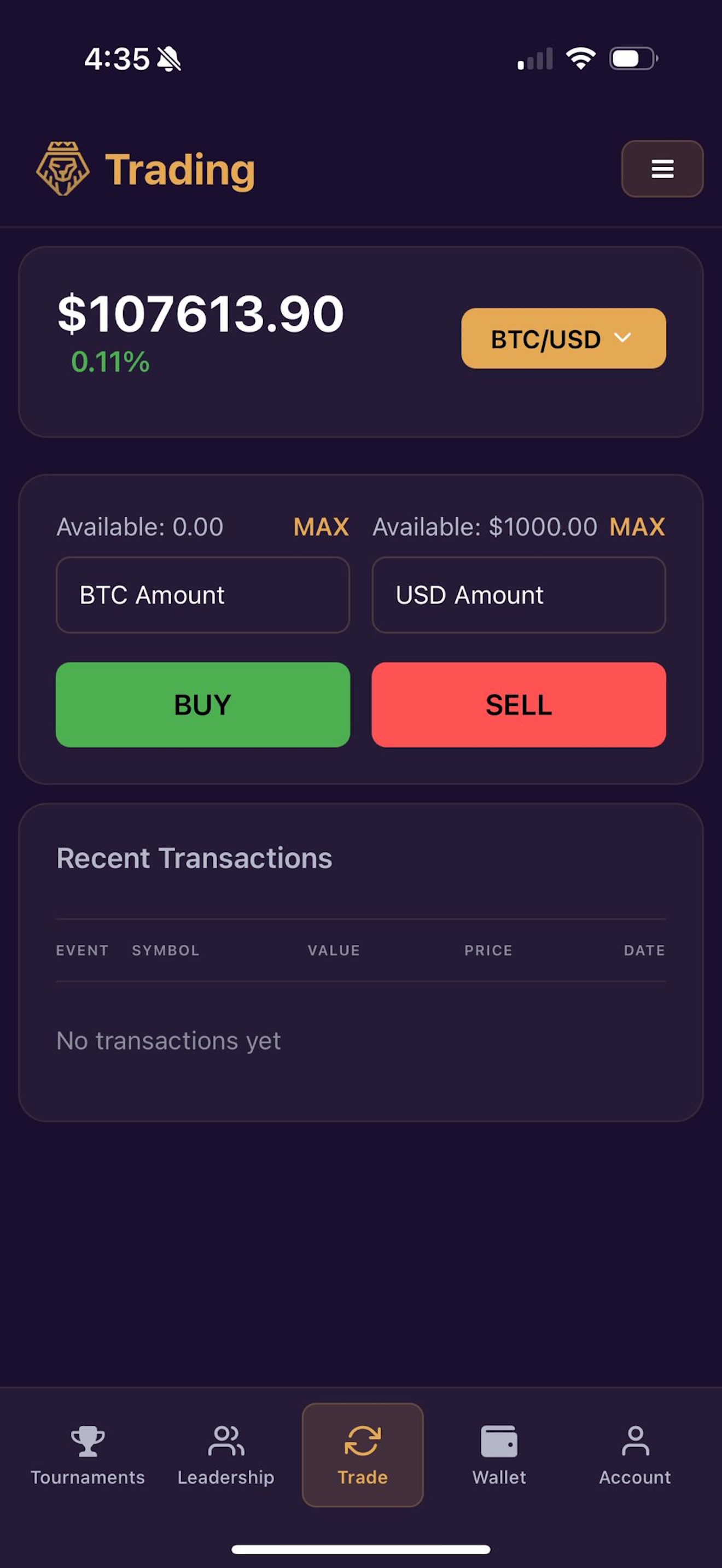Expand the BTC/USD pair dropdown
722x1568 pixels.
(563, 338)
